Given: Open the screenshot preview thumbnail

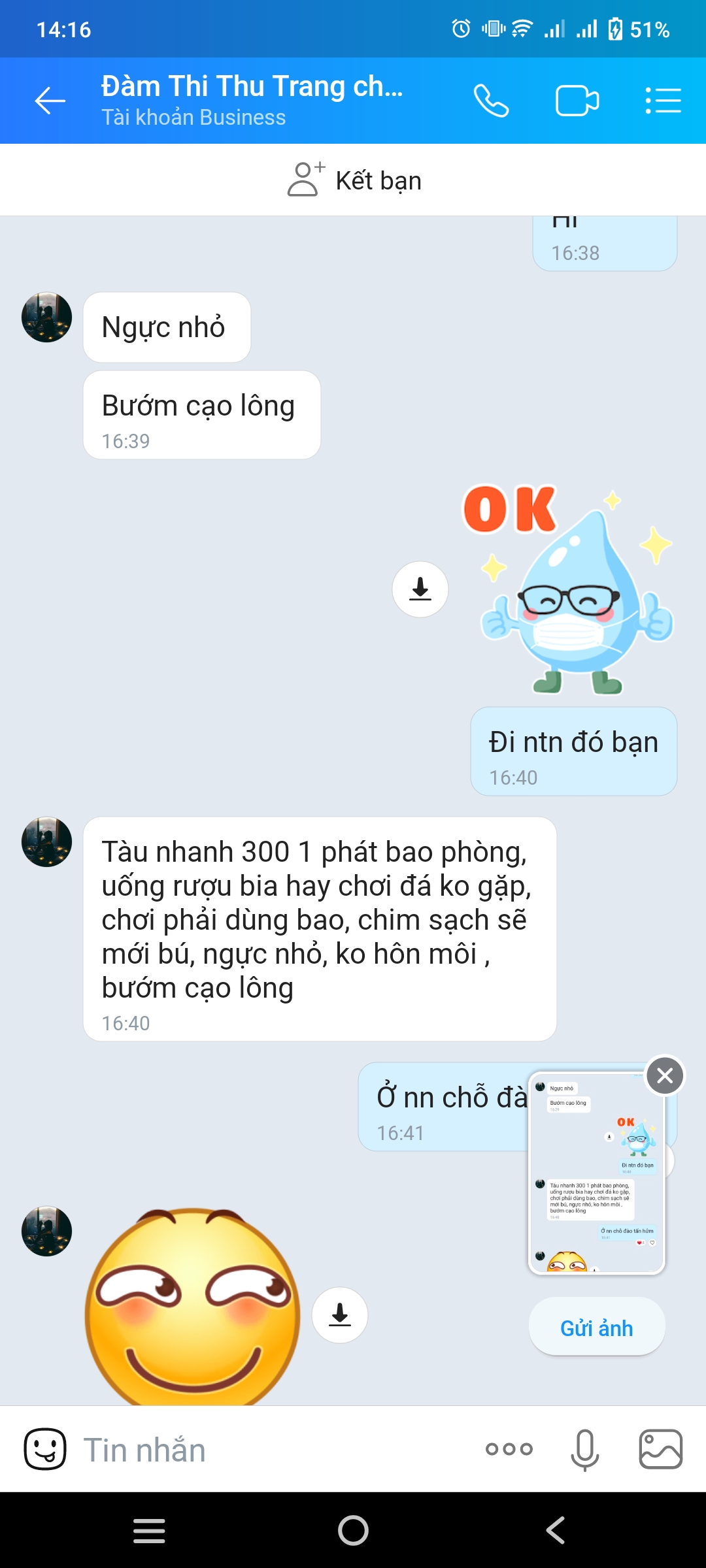Looking at the screenshot, I should pos(596,1173).
